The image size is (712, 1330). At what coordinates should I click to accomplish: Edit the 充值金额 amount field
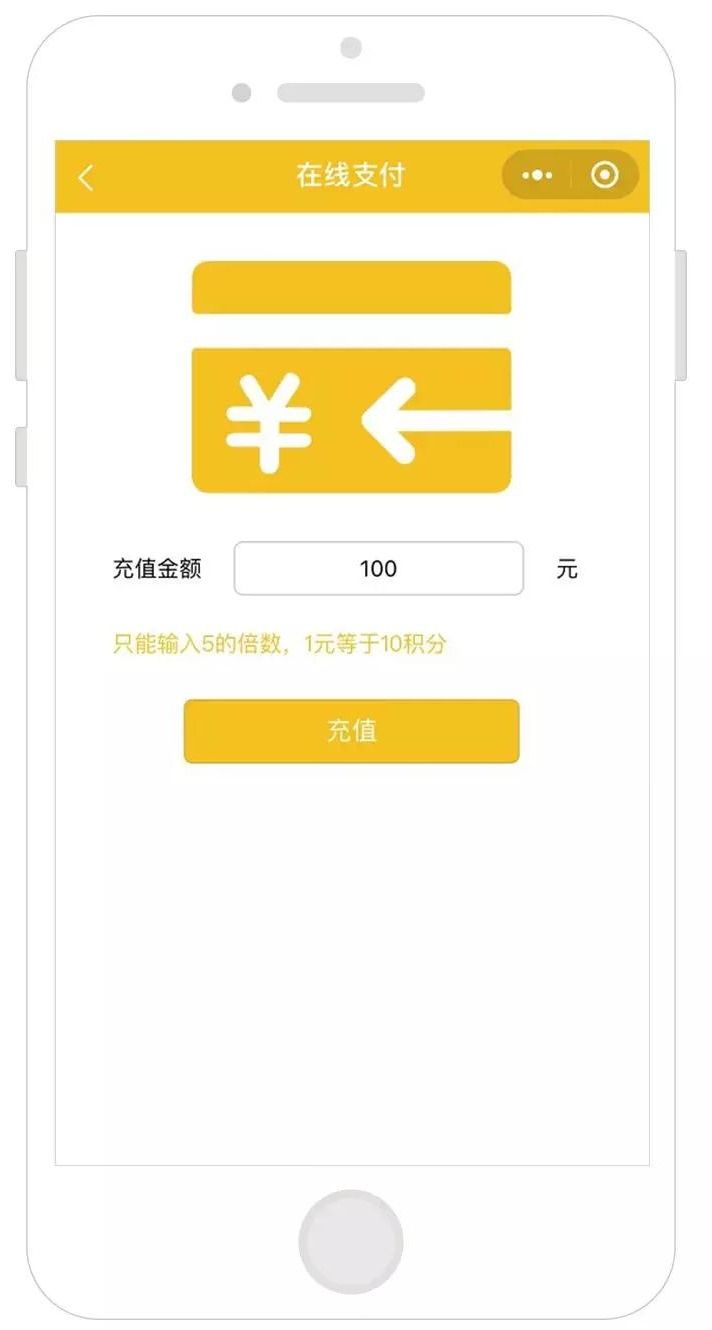378,569
